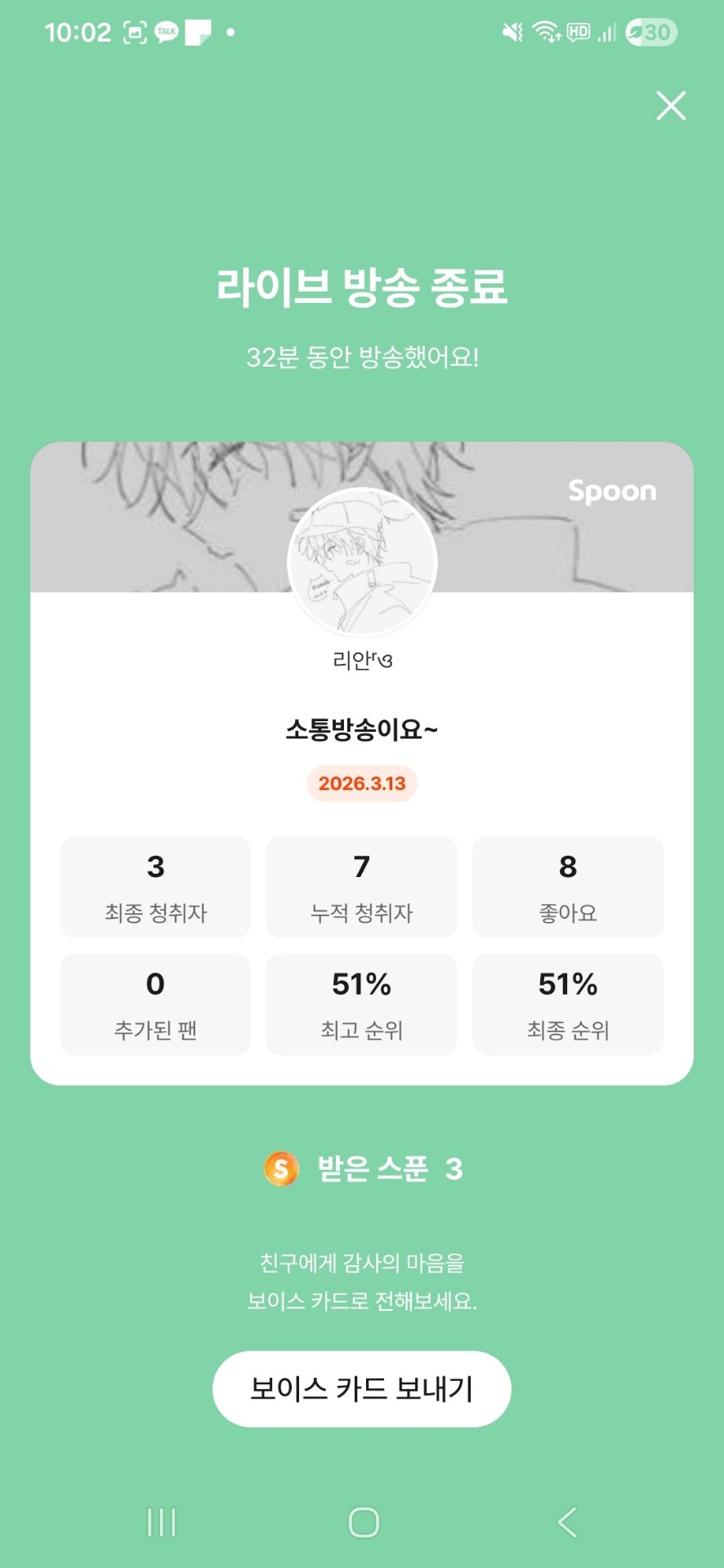Tap the 보이스 카드 보내기 button

(362, 1388)
